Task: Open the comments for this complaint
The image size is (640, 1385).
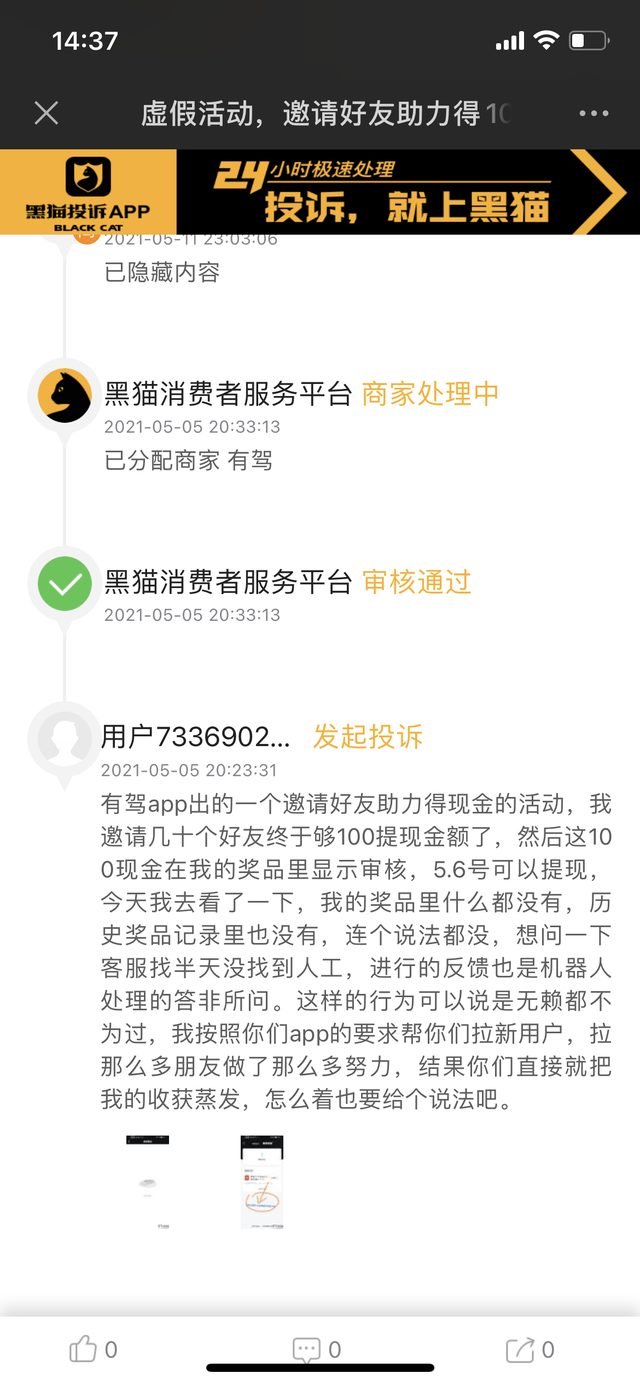Action: (x=317, y=1350)
